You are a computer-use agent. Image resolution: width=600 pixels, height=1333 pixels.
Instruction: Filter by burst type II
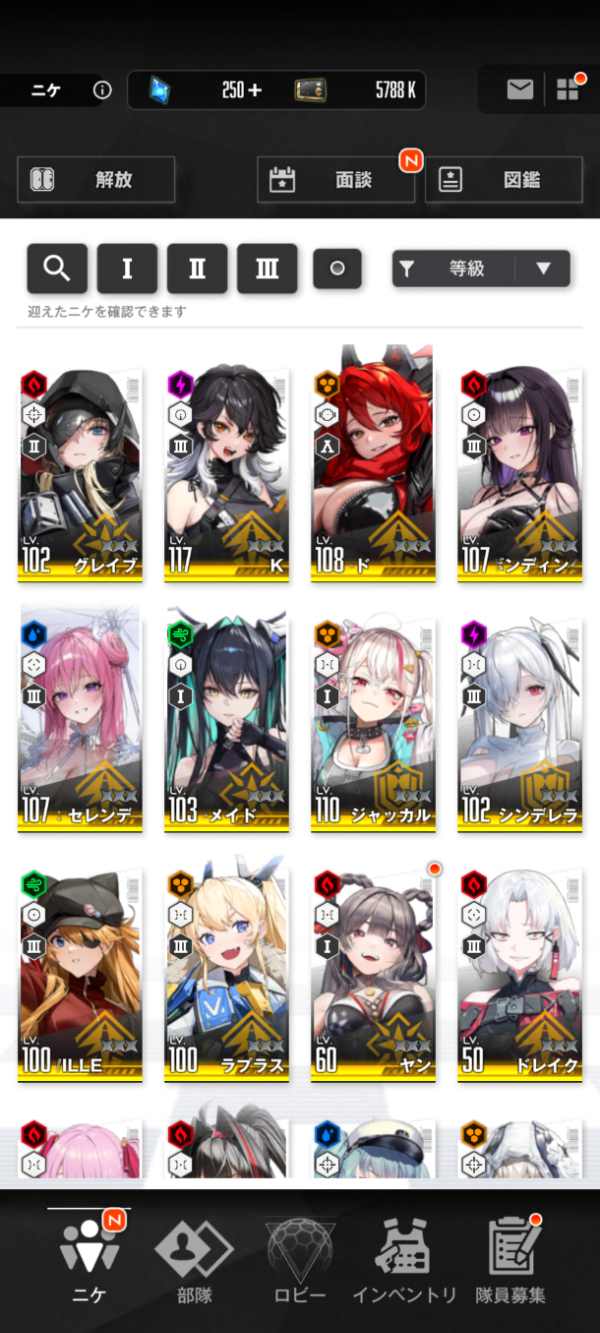pyautogui.click(x=197, y=268)
